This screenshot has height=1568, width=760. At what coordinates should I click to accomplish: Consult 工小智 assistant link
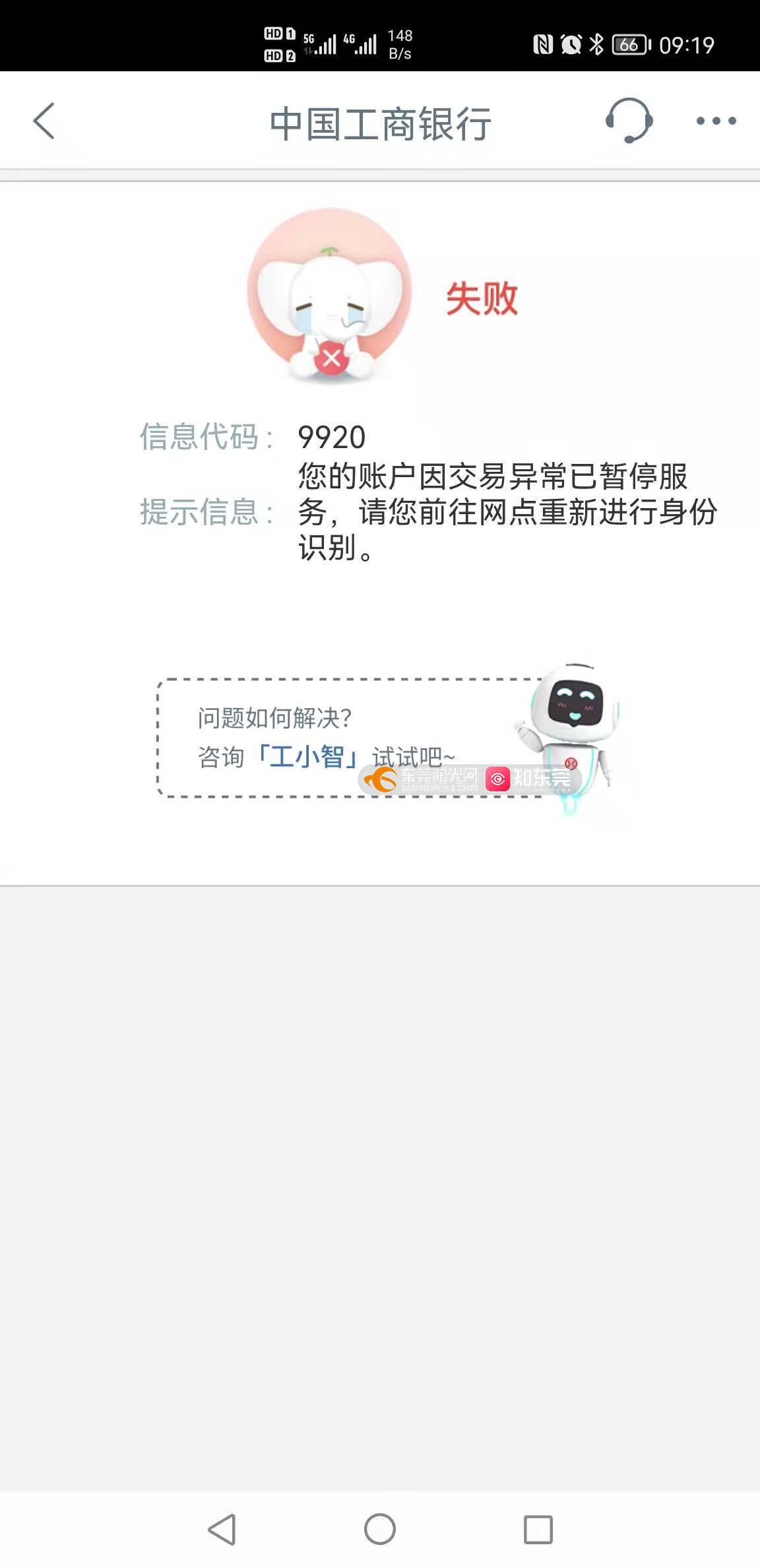[x=307, y=757]
